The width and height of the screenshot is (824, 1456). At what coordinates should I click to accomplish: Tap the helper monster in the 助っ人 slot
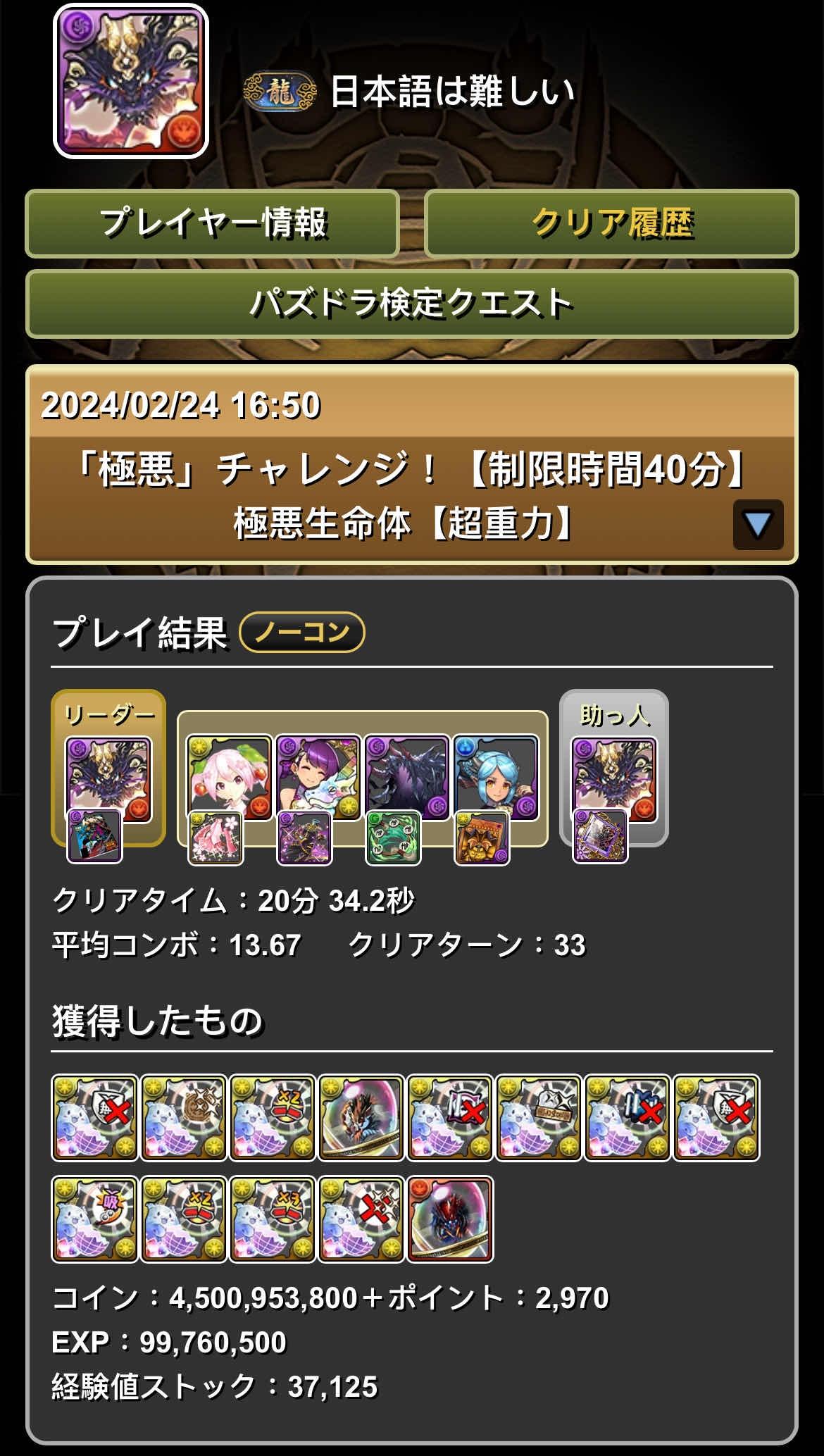coord(613,778)
